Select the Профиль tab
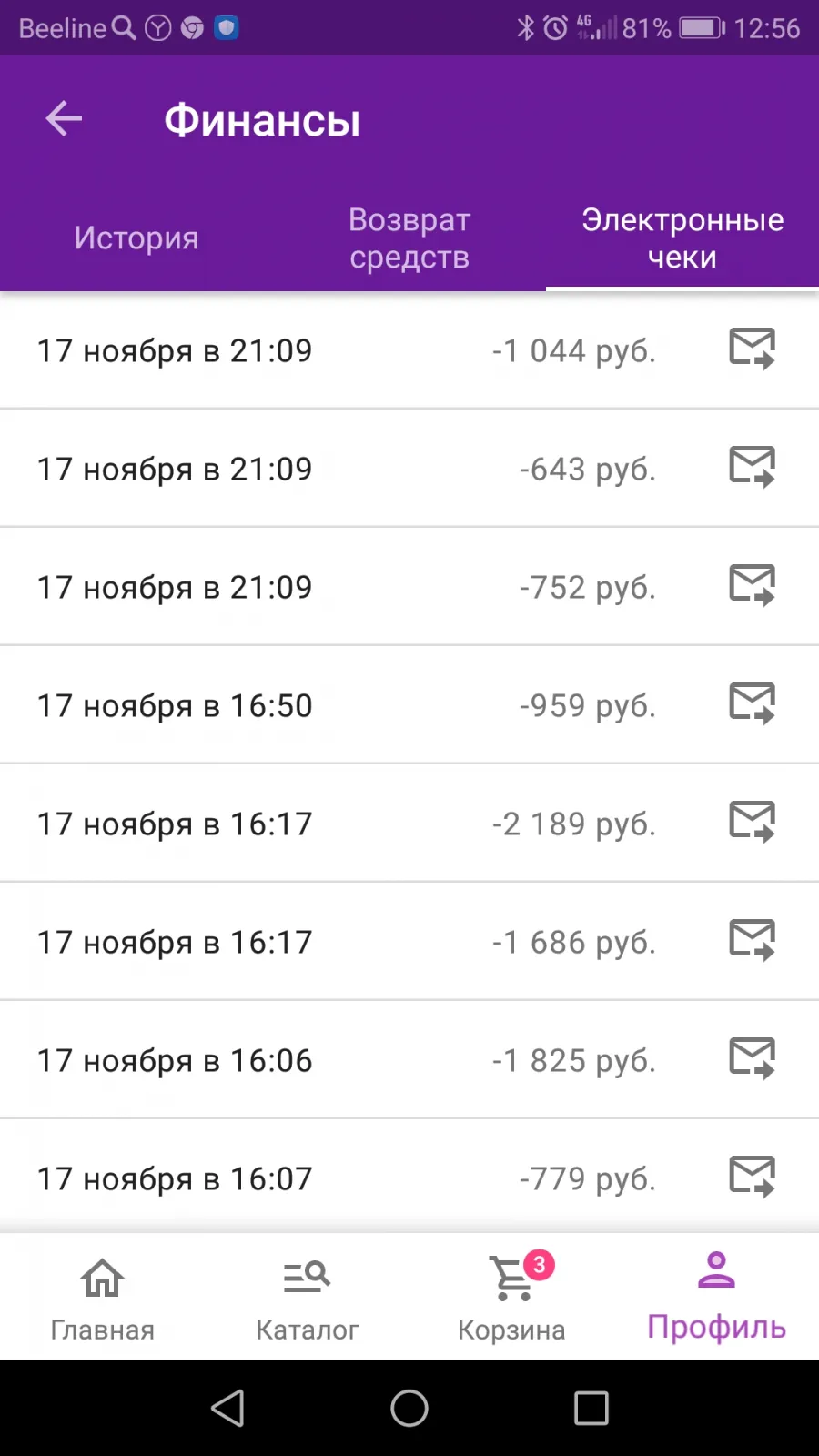Viewport: 819px width, 1456px height. tap(716, 1299)
